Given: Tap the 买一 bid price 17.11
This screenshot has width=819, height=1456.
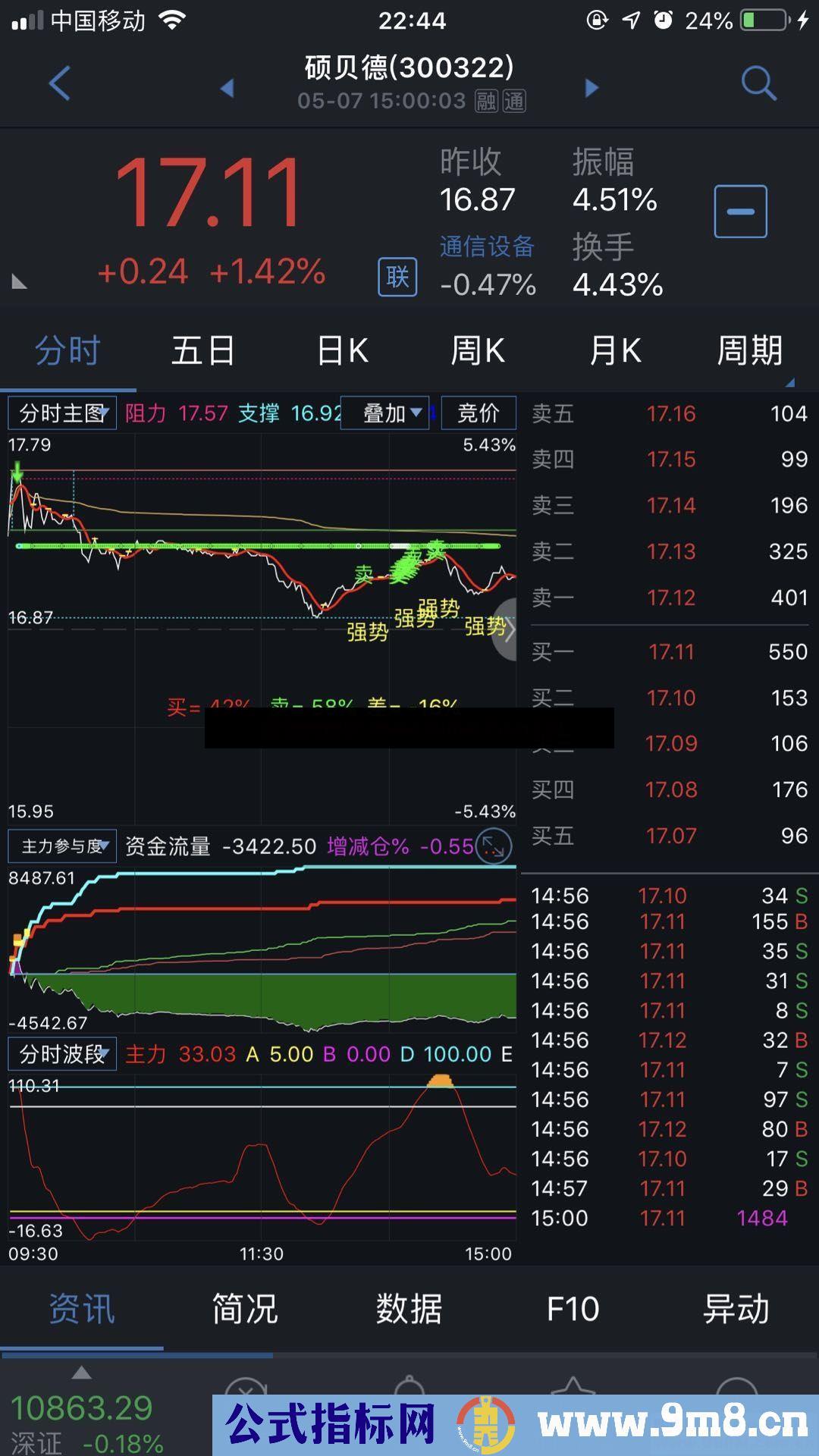Looking at the screenshot, I should tap(673, 652).
